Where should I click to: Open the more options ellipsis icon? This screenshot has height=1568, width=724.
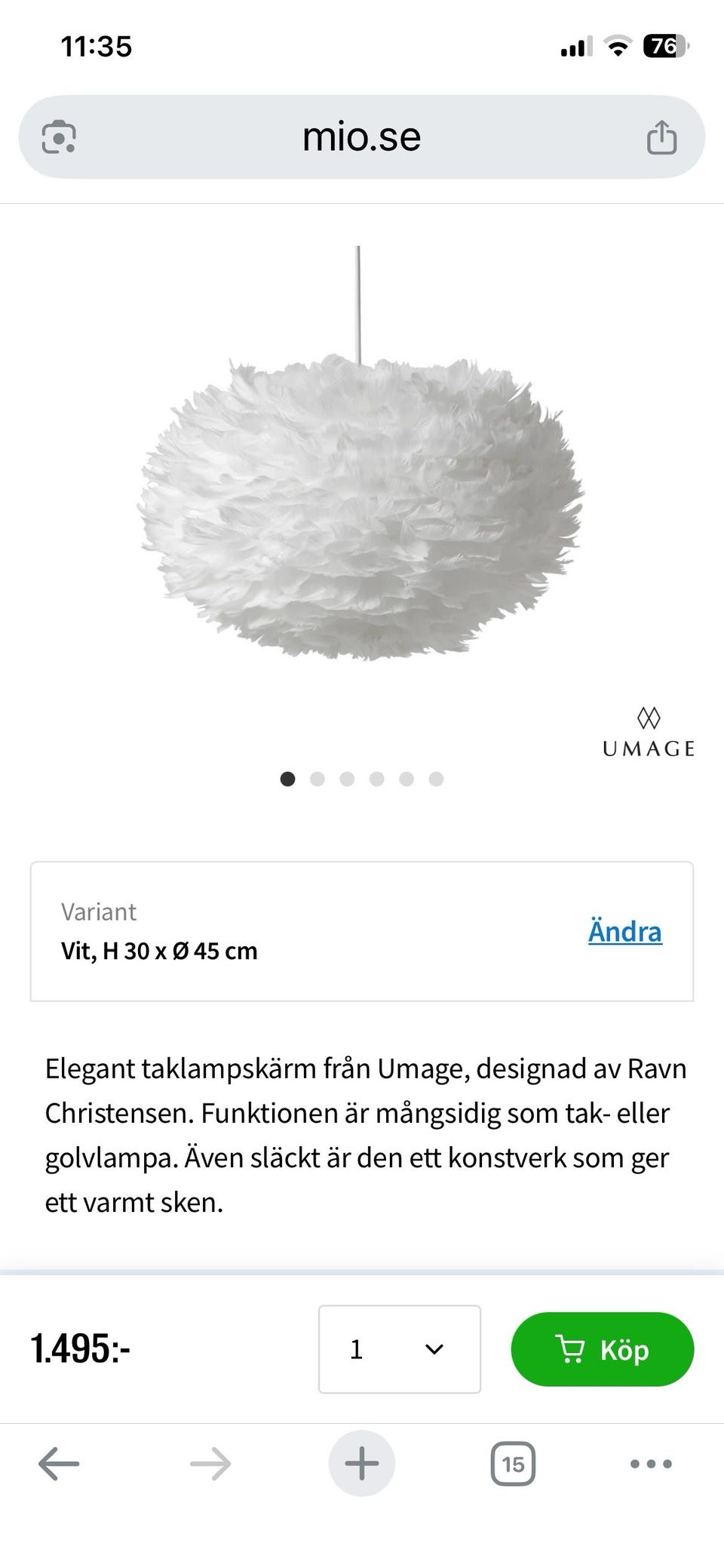[x=650, y=1462]
